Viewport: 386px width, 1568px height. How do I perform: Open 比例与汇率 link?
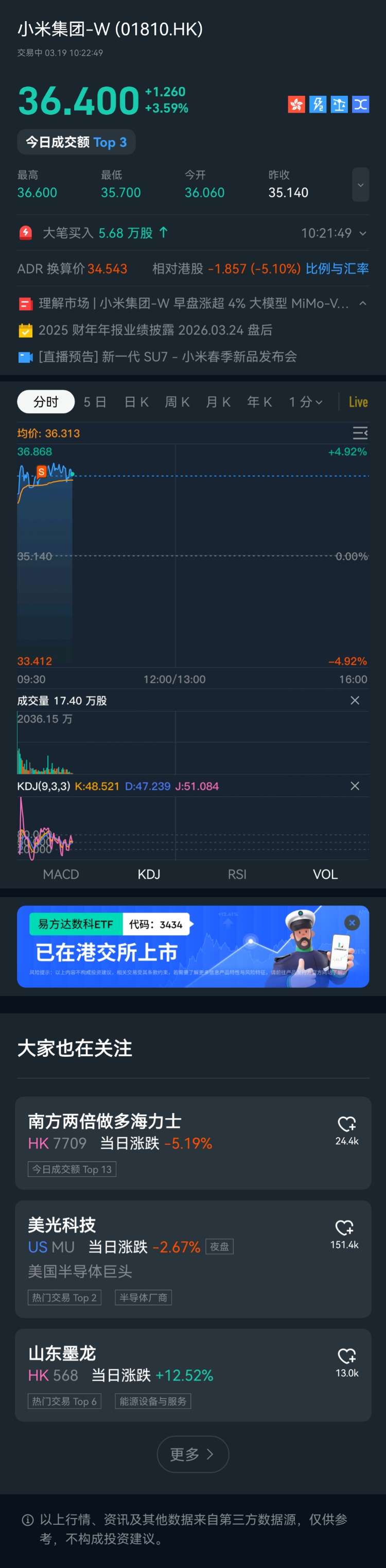click(x=337, y=268)
